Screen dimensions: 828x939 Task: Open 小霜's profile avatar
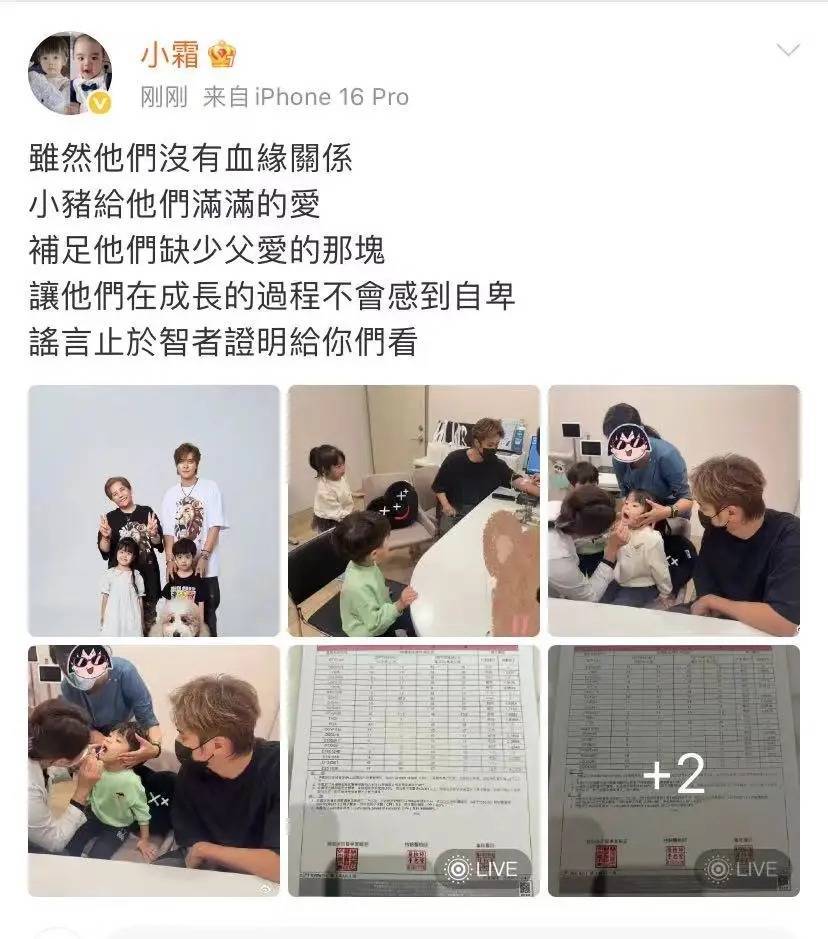pyautogui.click(x=69, y=74)
